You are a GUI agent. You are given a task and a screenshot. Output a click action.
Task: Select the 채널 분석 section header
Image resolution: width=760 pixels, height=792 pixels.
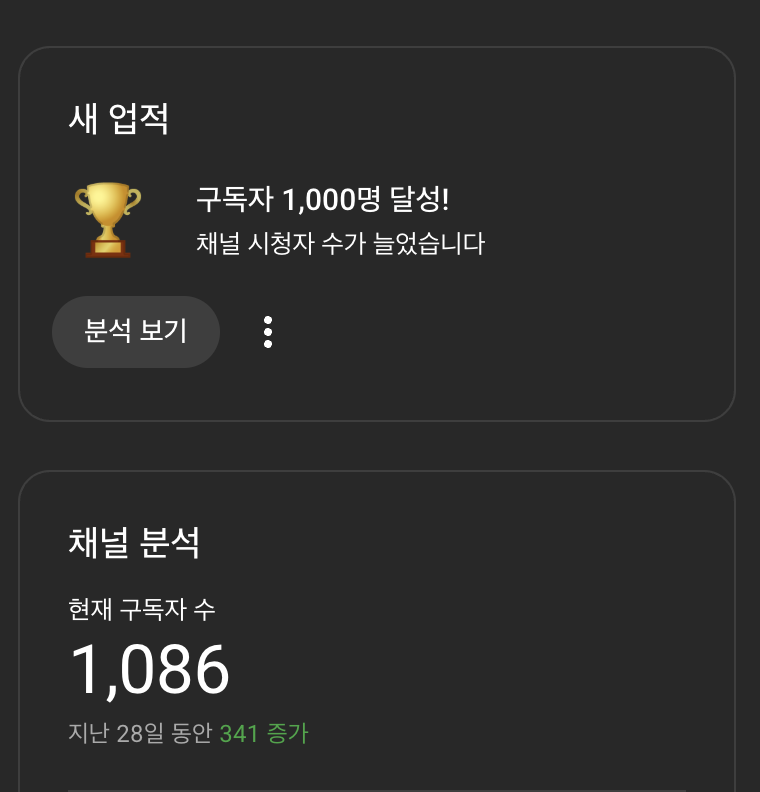coord(135,543)
